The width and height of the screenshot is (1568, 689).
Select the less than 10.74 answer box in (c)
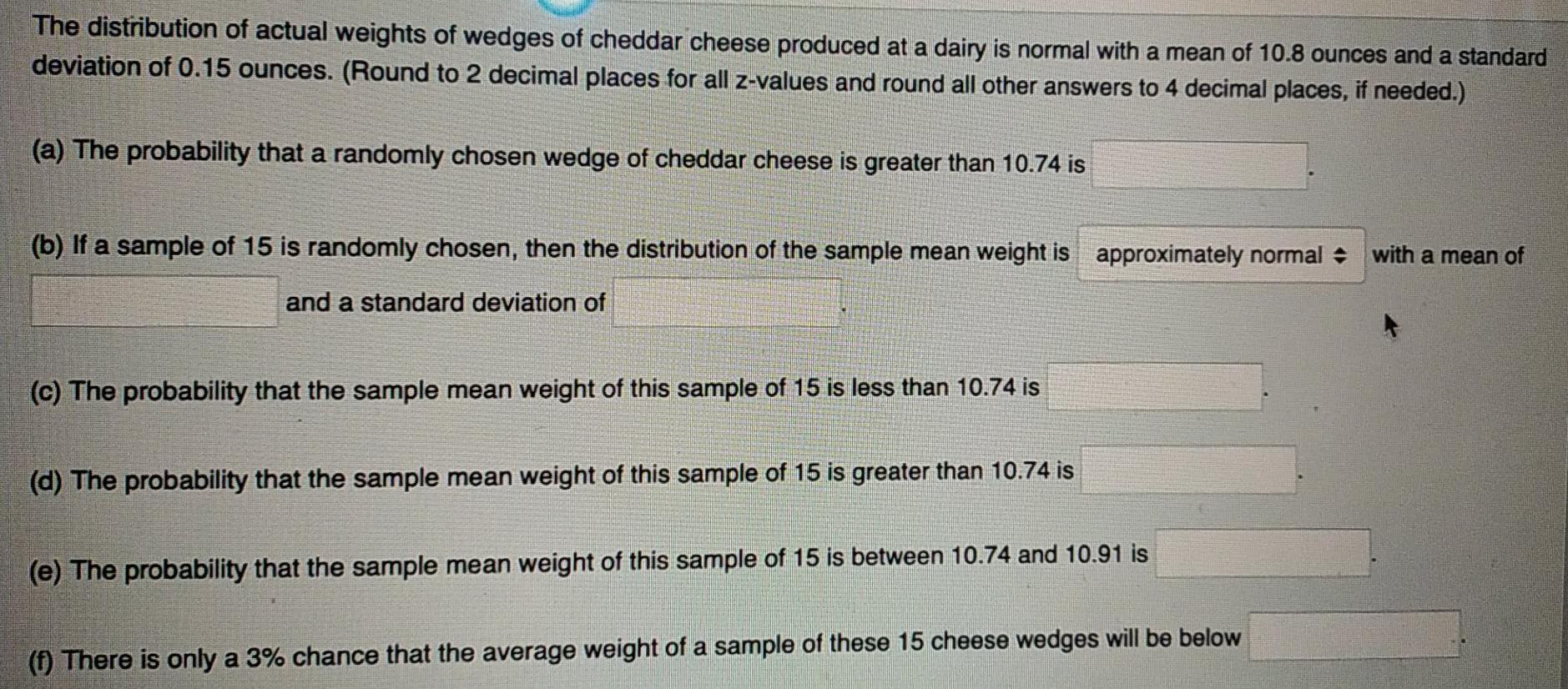pos(1155,387)
